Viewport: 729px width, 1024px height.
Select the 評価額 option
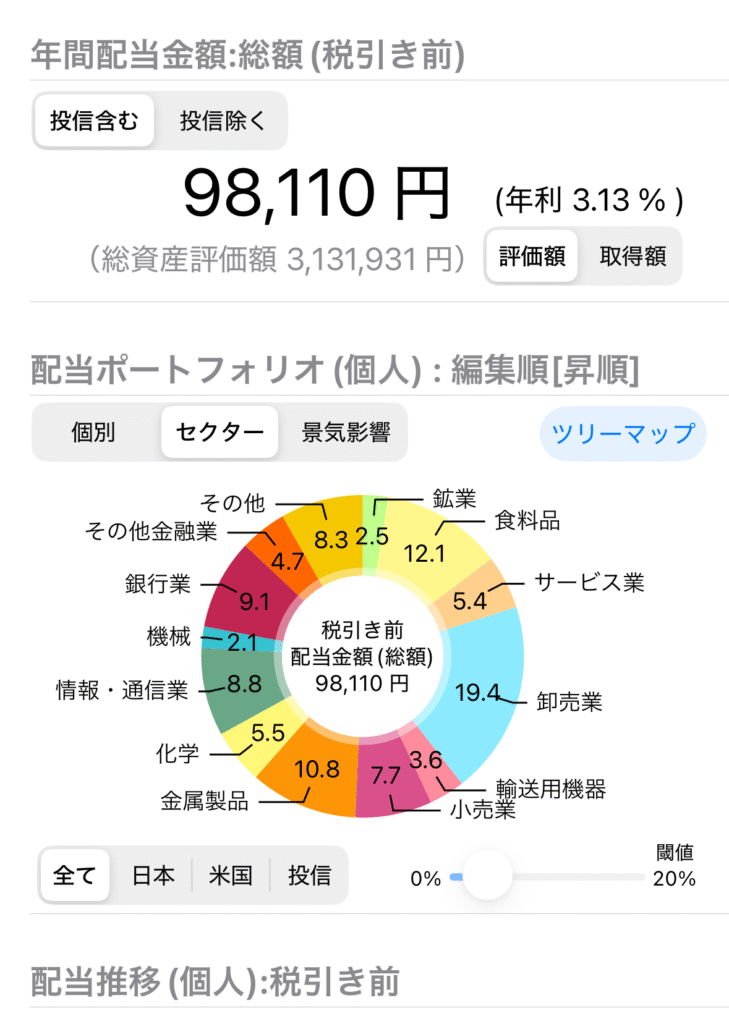[x=533, y=256]
